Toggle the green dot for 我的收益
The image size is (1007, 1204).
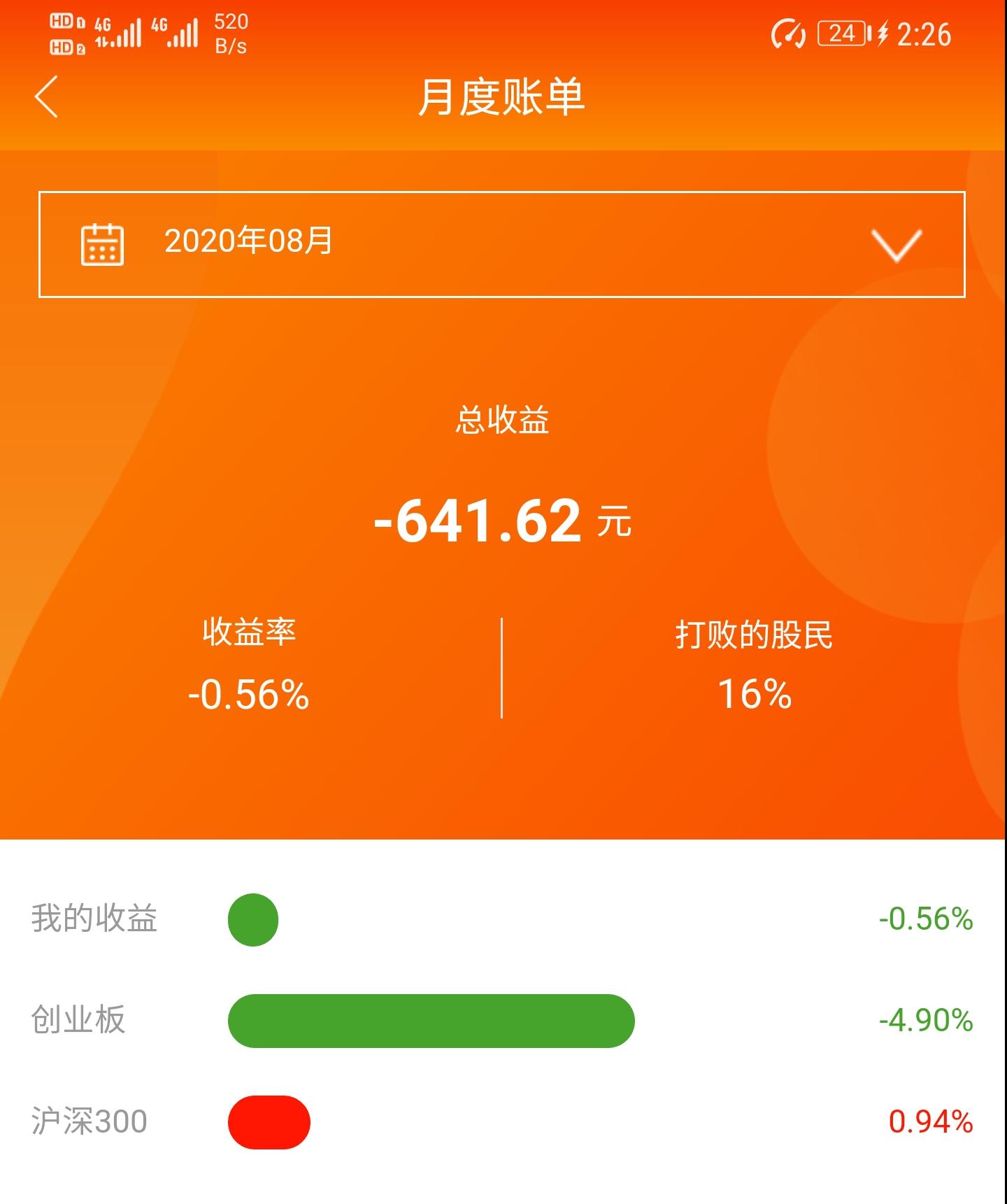(253, 921)
